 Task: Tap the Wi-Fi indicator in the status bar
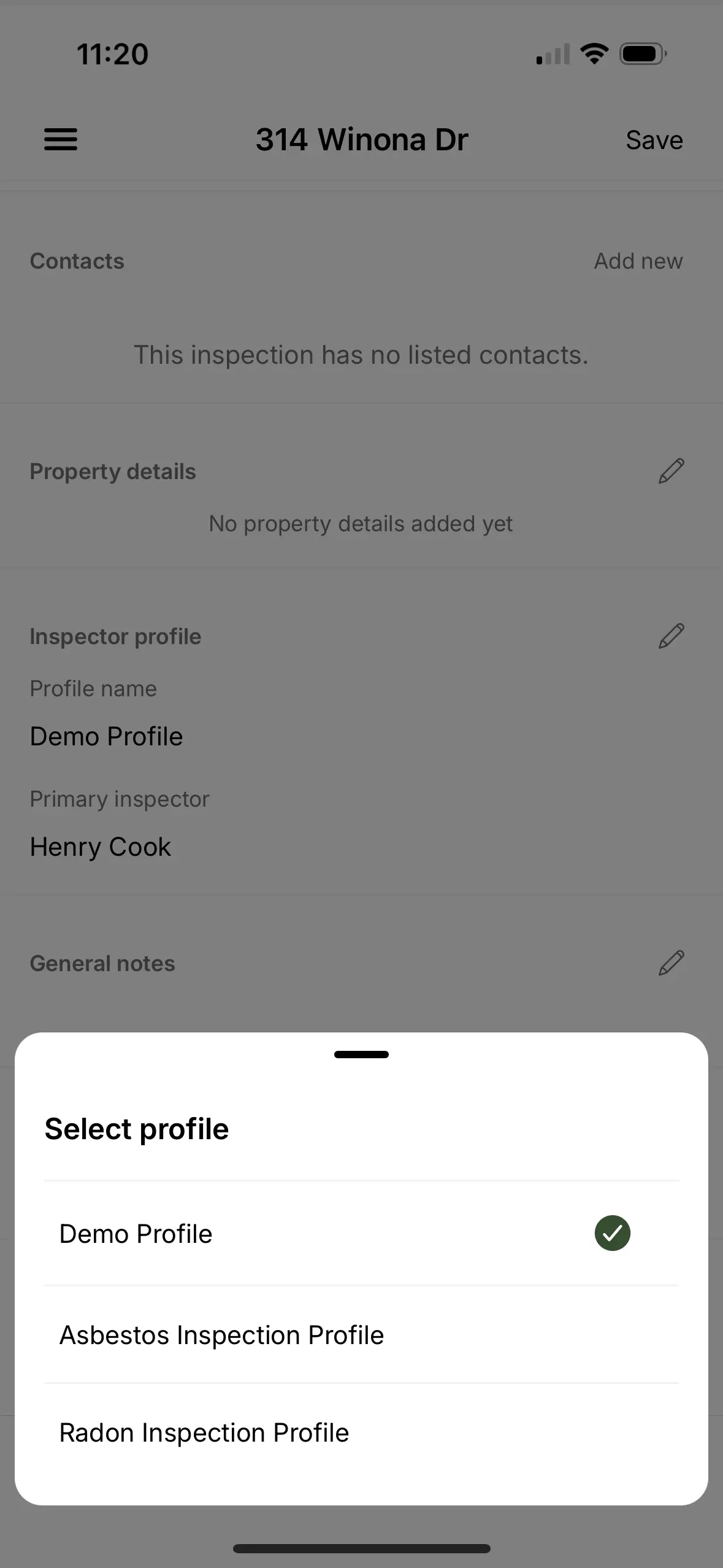pos(594,53)
